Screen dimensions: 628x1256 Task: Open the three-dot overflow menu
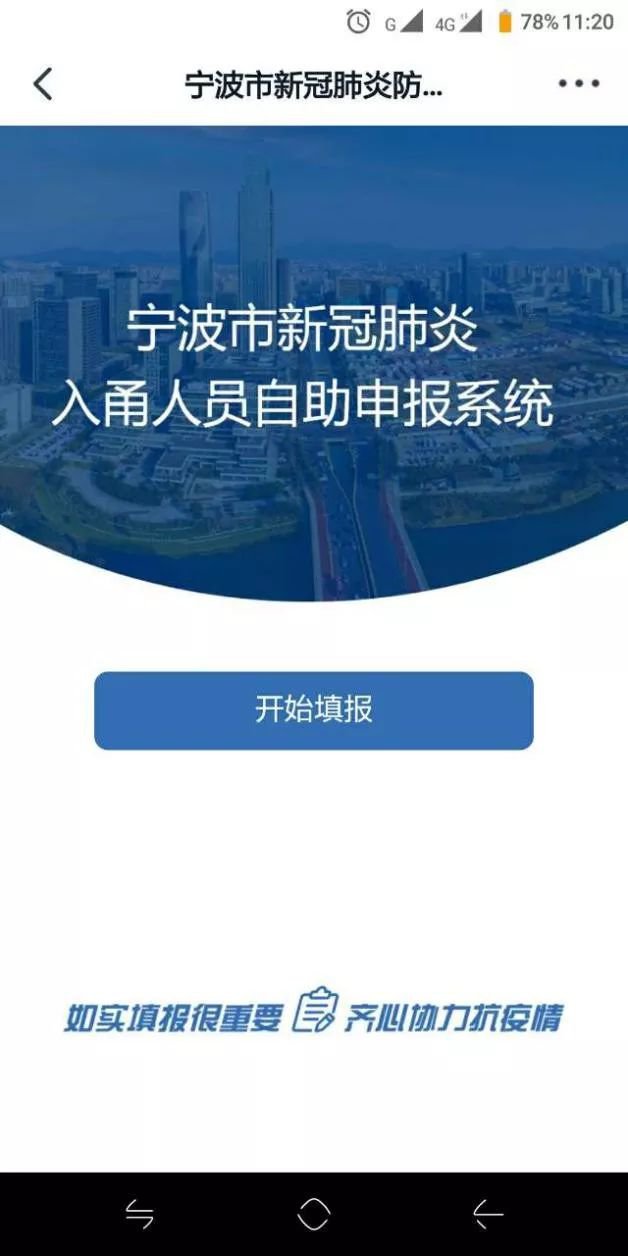(x=579, y=85)
